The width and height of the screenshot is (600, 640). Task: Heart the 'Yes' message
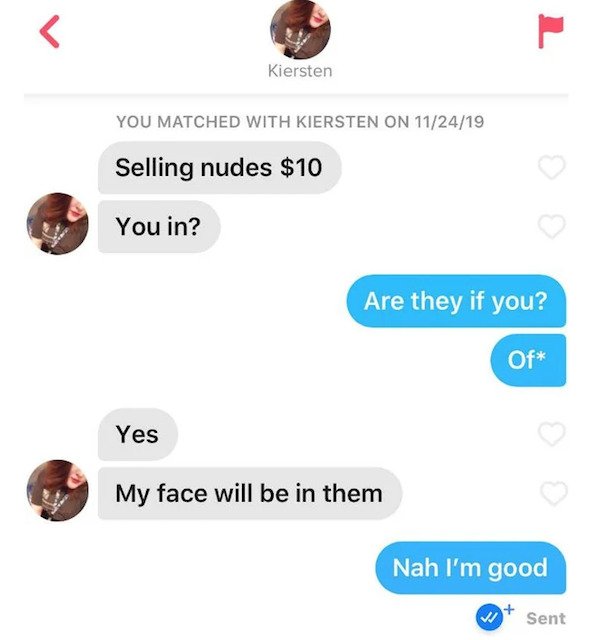coord(552,434)
